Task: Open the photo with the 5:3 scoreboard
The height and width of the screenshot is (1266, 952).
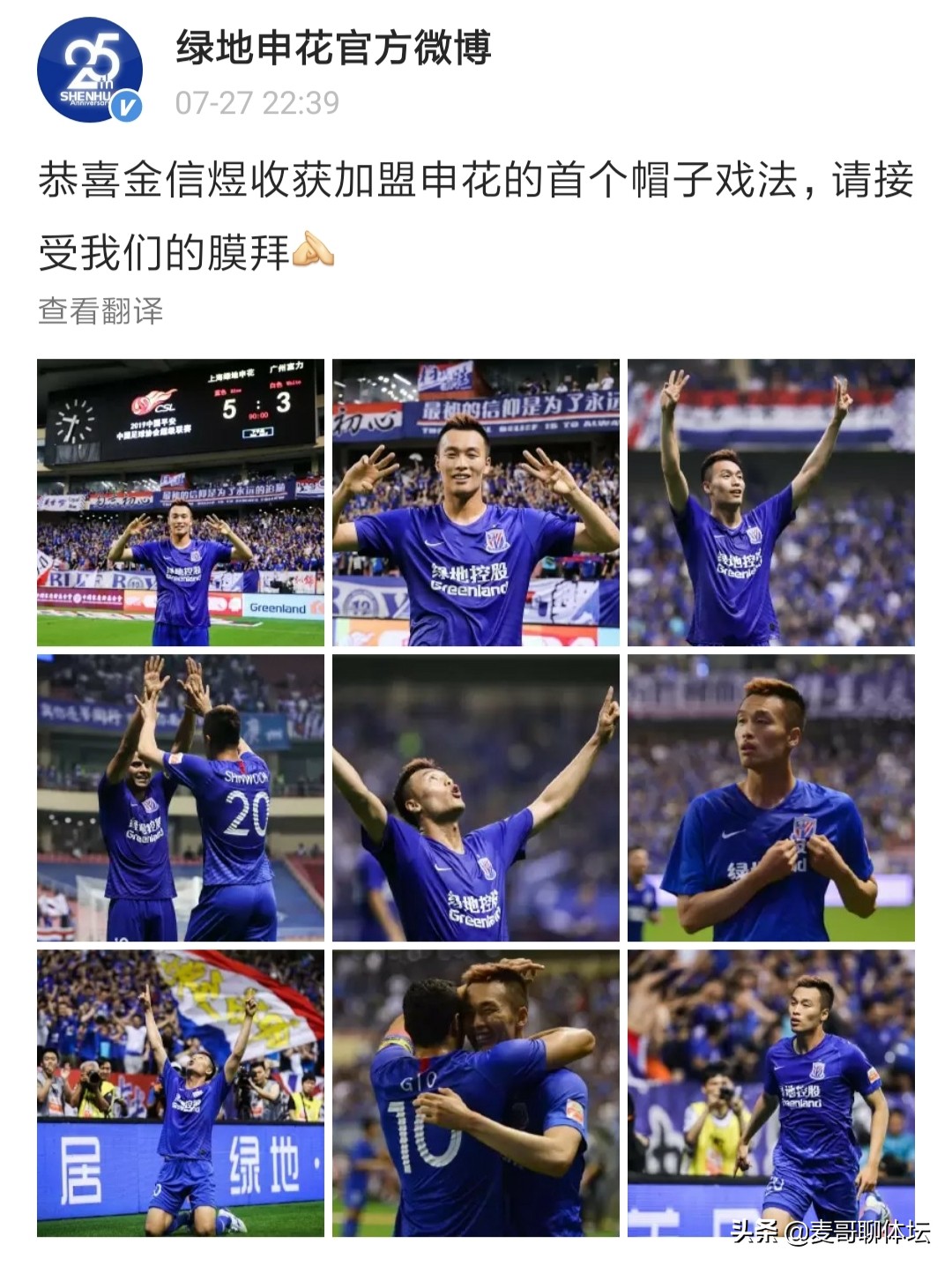Action: click(x=181, y=503)
